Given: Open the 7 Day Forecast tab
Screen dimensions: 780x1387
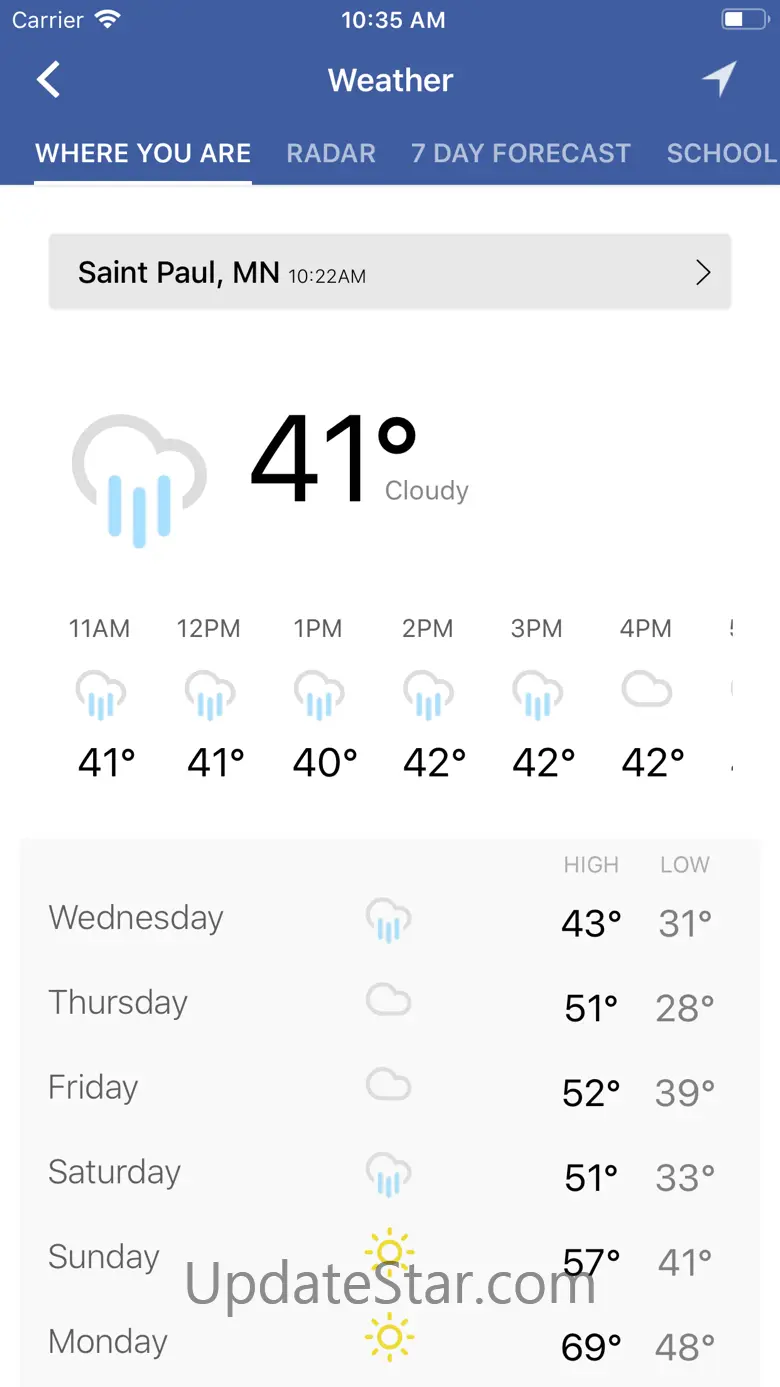Looking at the screenshot, I should pos(520,153).
